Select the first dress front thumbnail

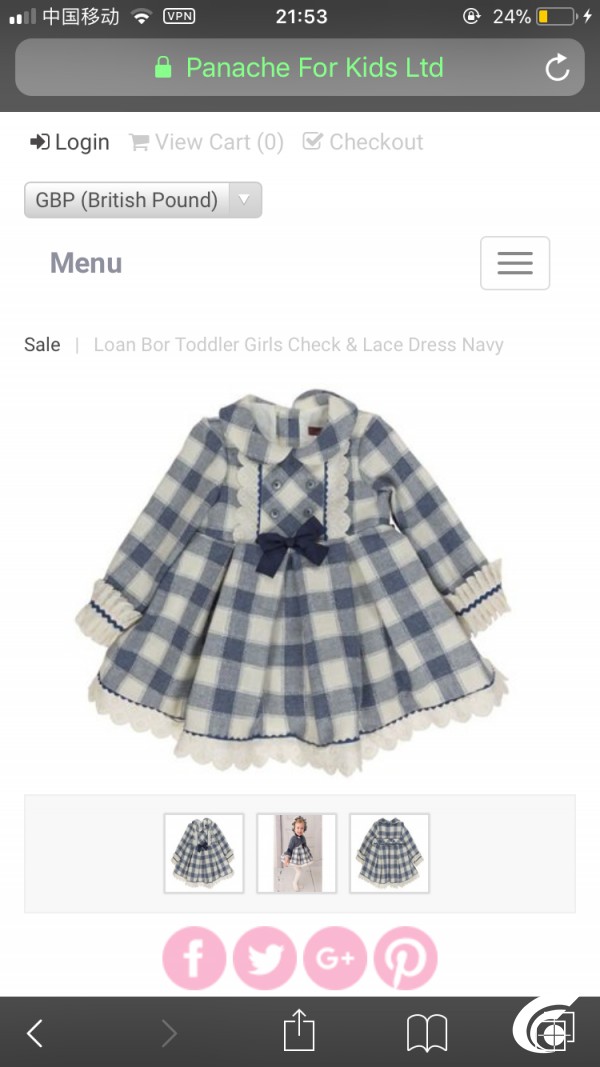(203, 853)
